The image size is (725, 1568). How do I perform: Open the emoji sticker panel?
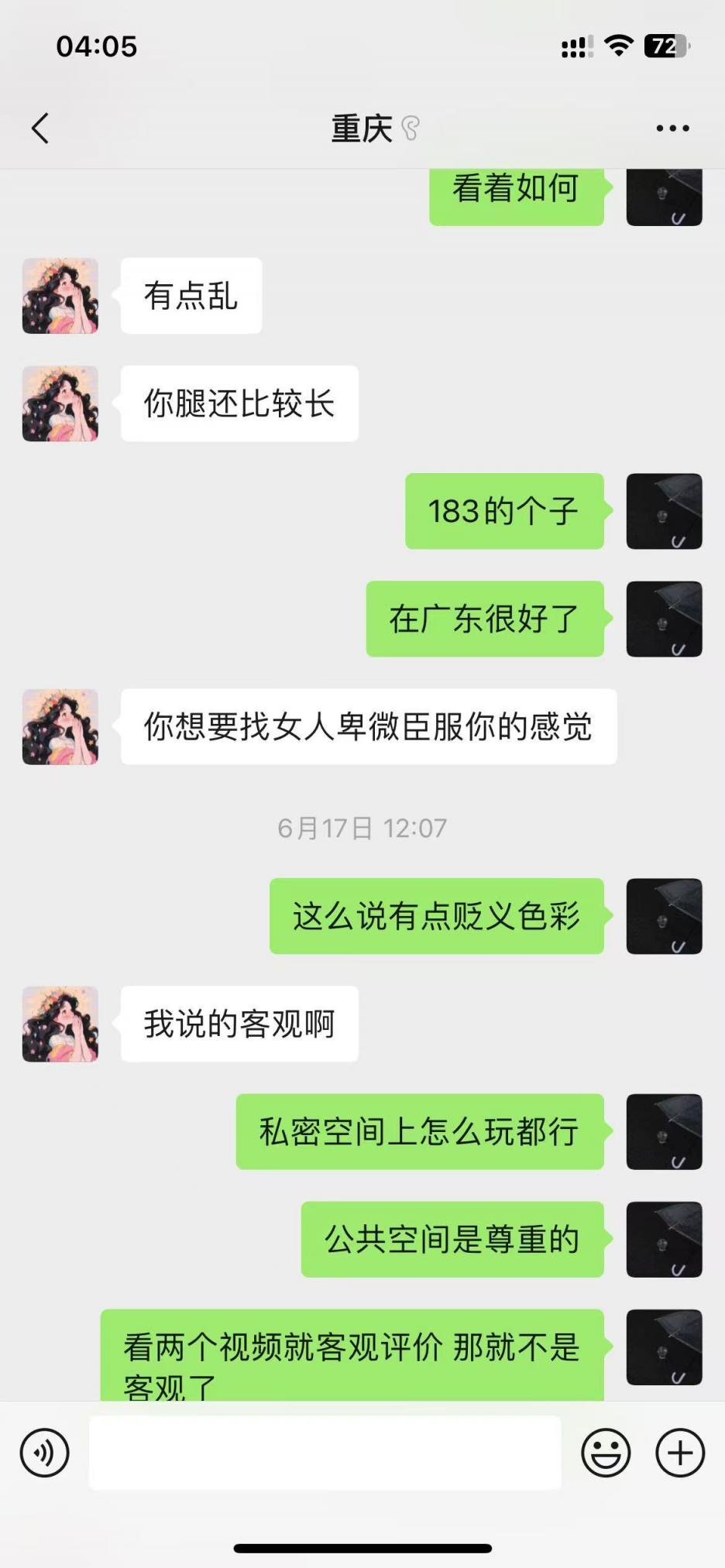[606, 1453]
